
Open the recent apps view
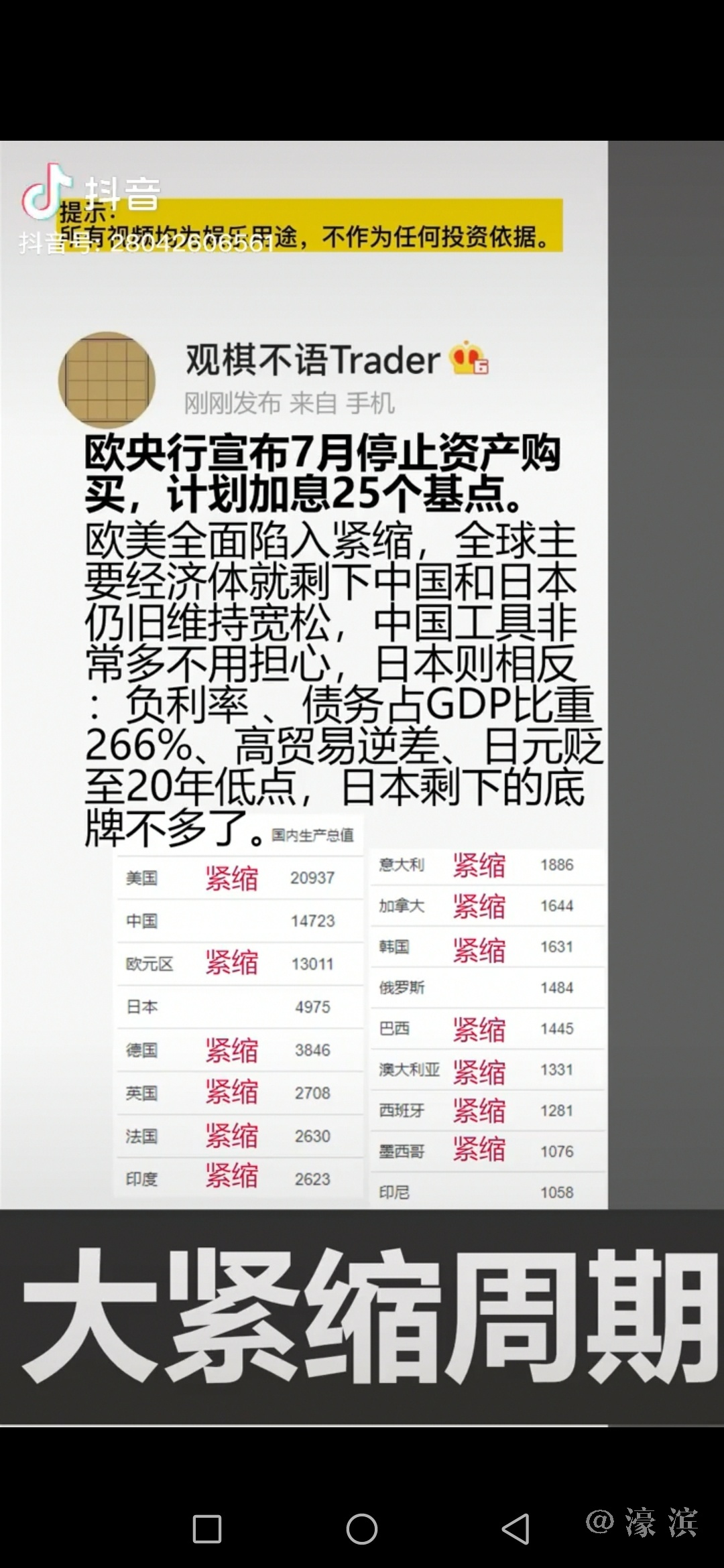[207, 1529]
